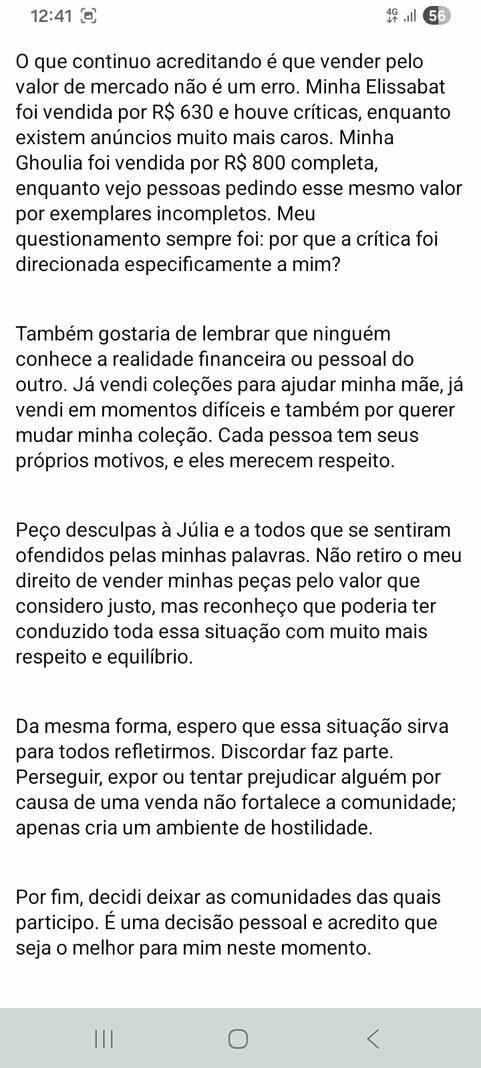The image size is (481, 1068).
Task: Go back with the navigation bar arrow
Action: click(373, 1038)
